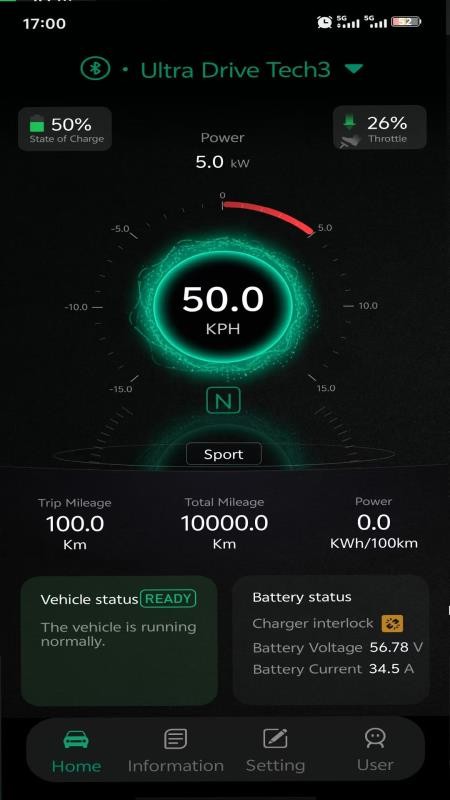Tap the Sport drive mode button
The height and width of the screenshot is (800, 450).
(223, 454)
